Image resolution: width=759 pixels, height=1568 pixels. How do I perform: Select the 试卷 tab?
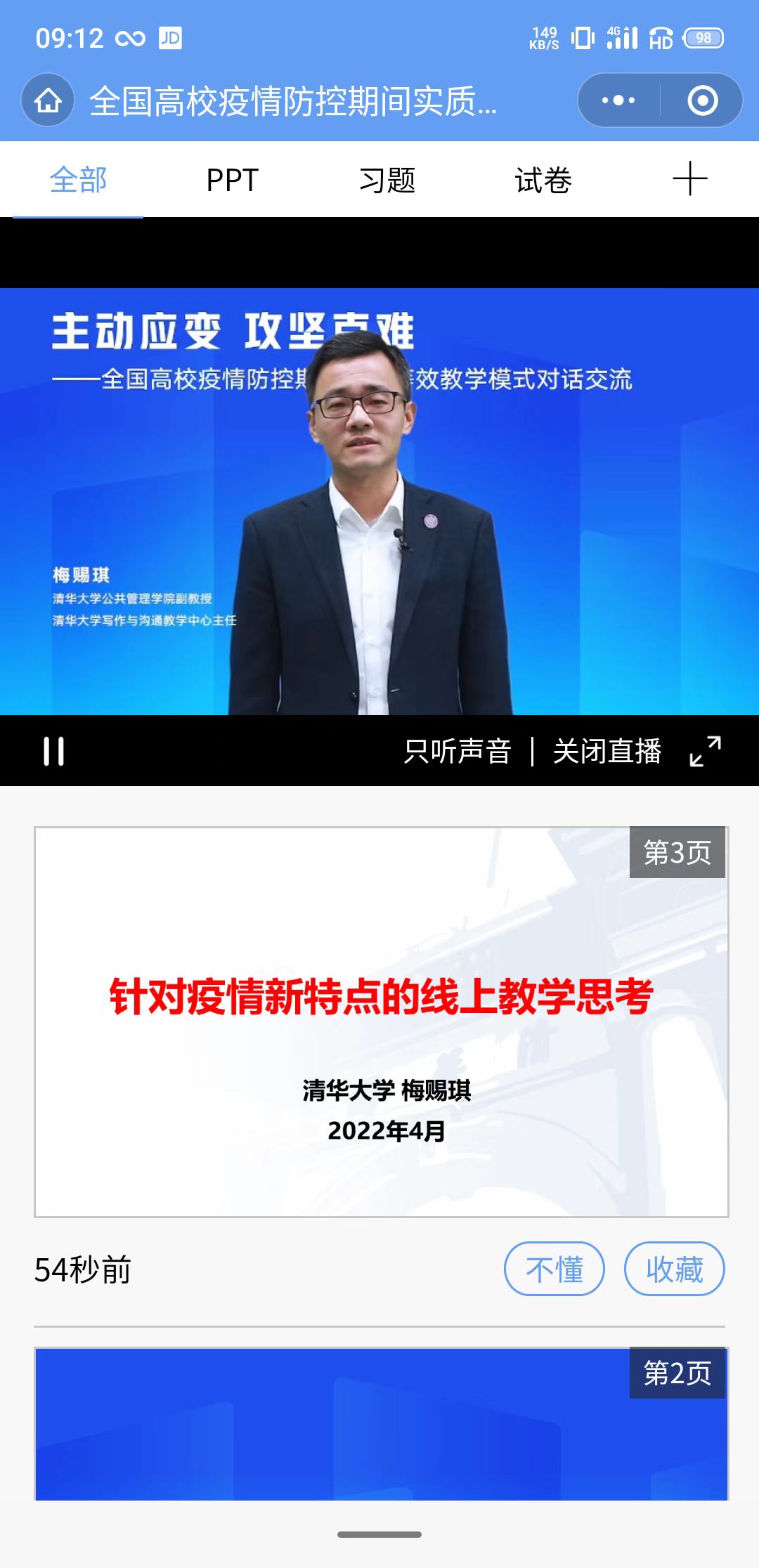click(543, 180)
